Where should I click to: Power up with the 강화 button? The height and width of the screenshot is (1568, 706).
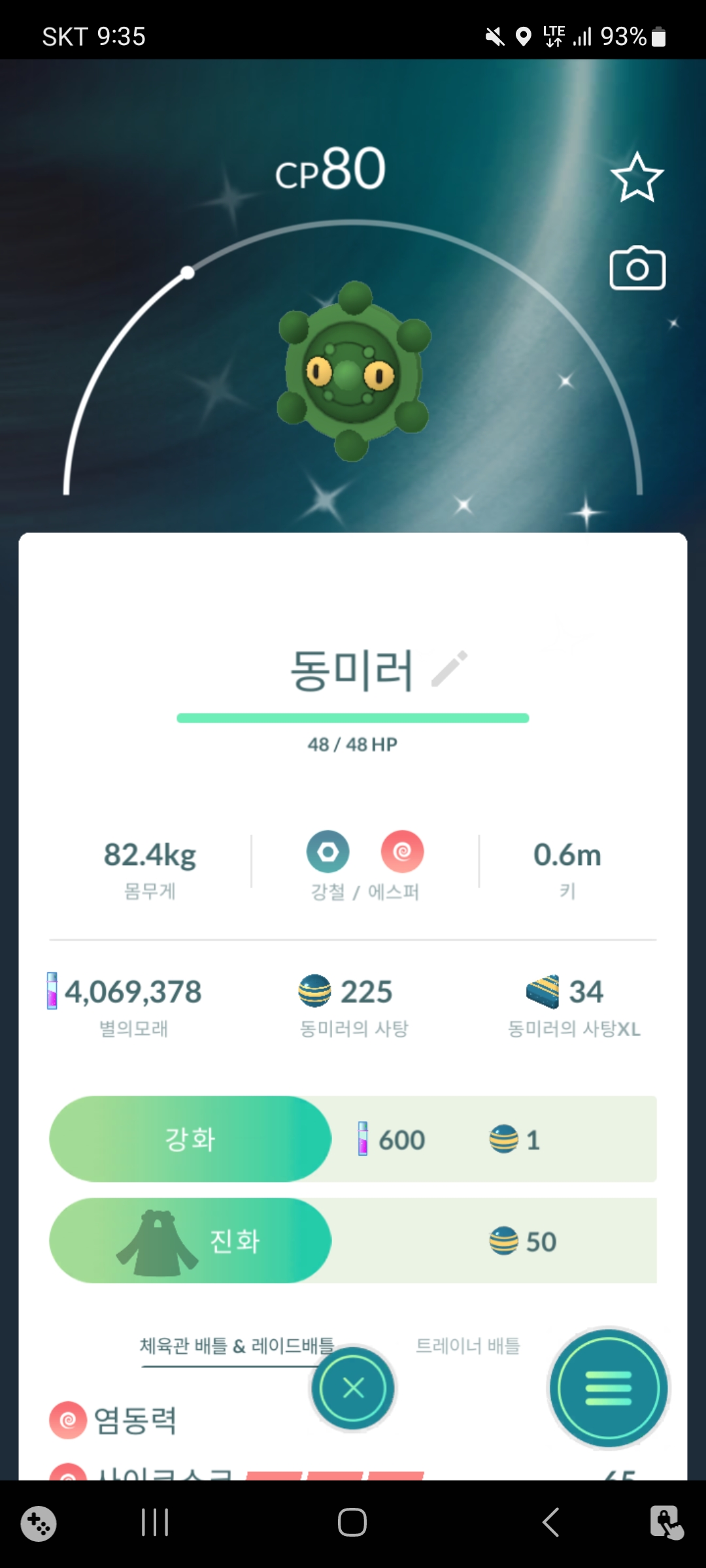[x=190, y=1139]
